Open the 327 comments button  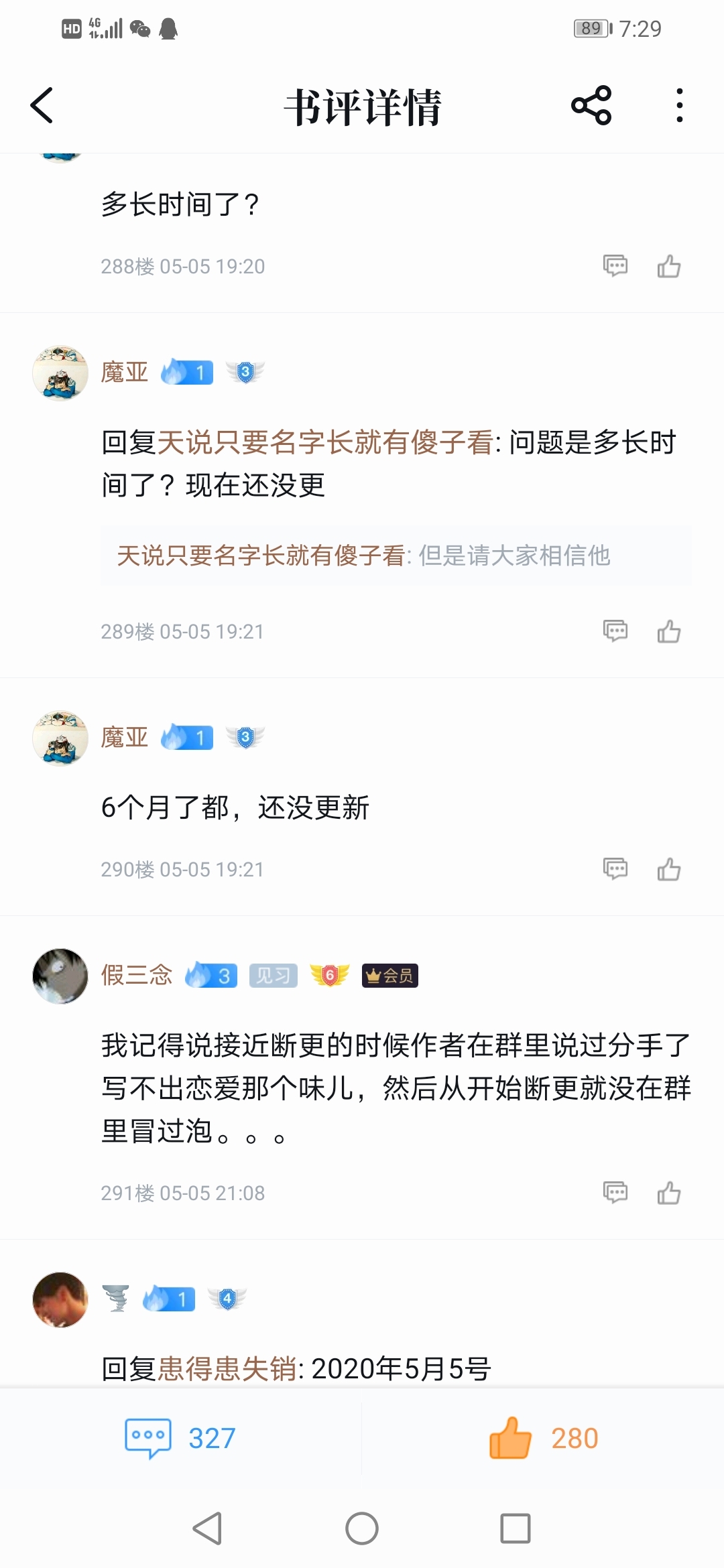point(181,1439)
